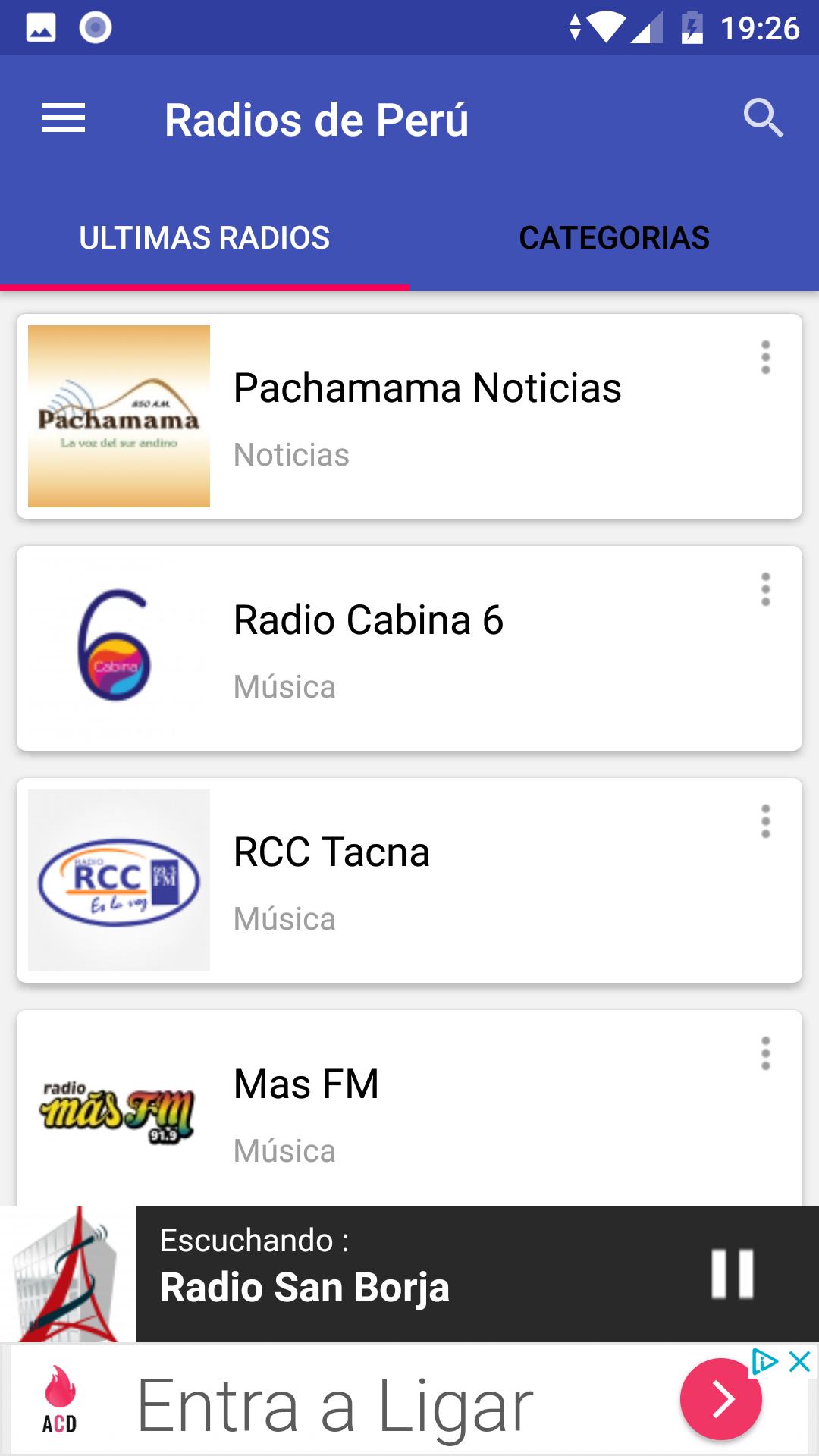This screenshot has width=819, height=1456.
Task: Open the hamburger drawer menu
Action: click(64, 119)
